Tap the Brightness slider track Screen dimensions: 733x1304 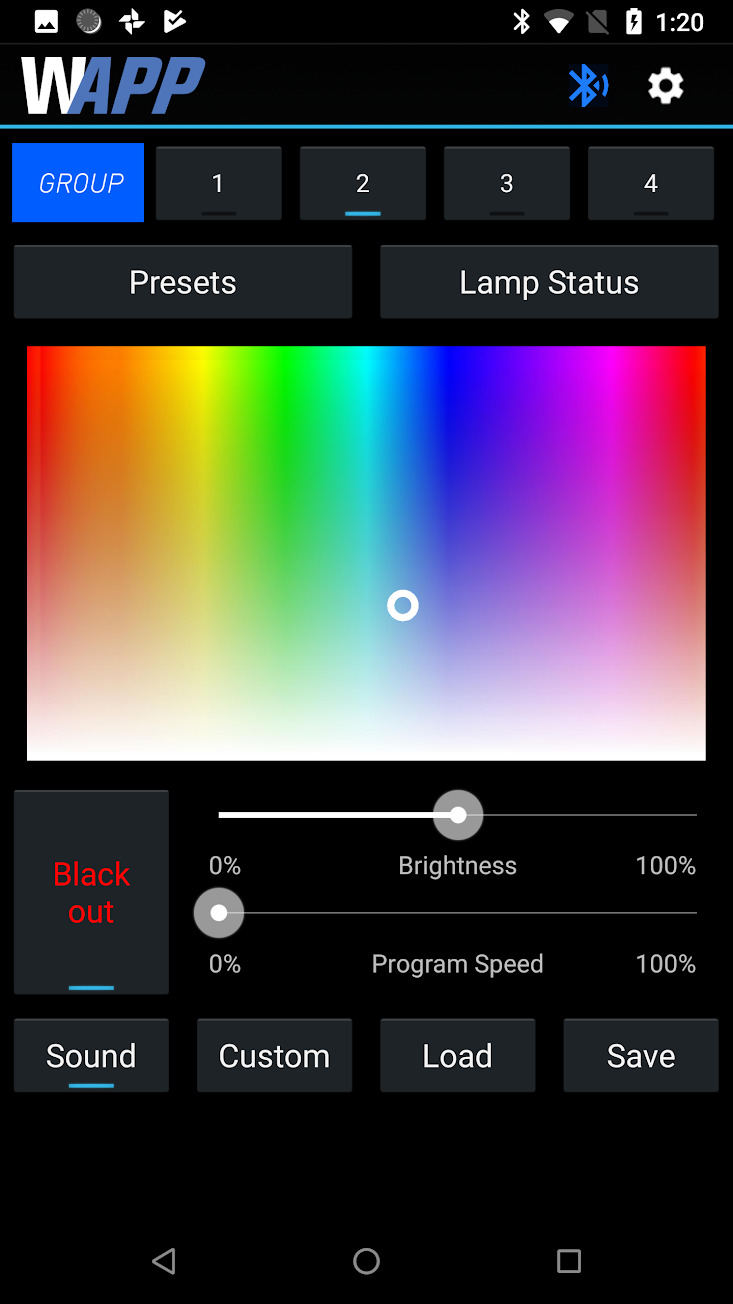tap(580, 815)
